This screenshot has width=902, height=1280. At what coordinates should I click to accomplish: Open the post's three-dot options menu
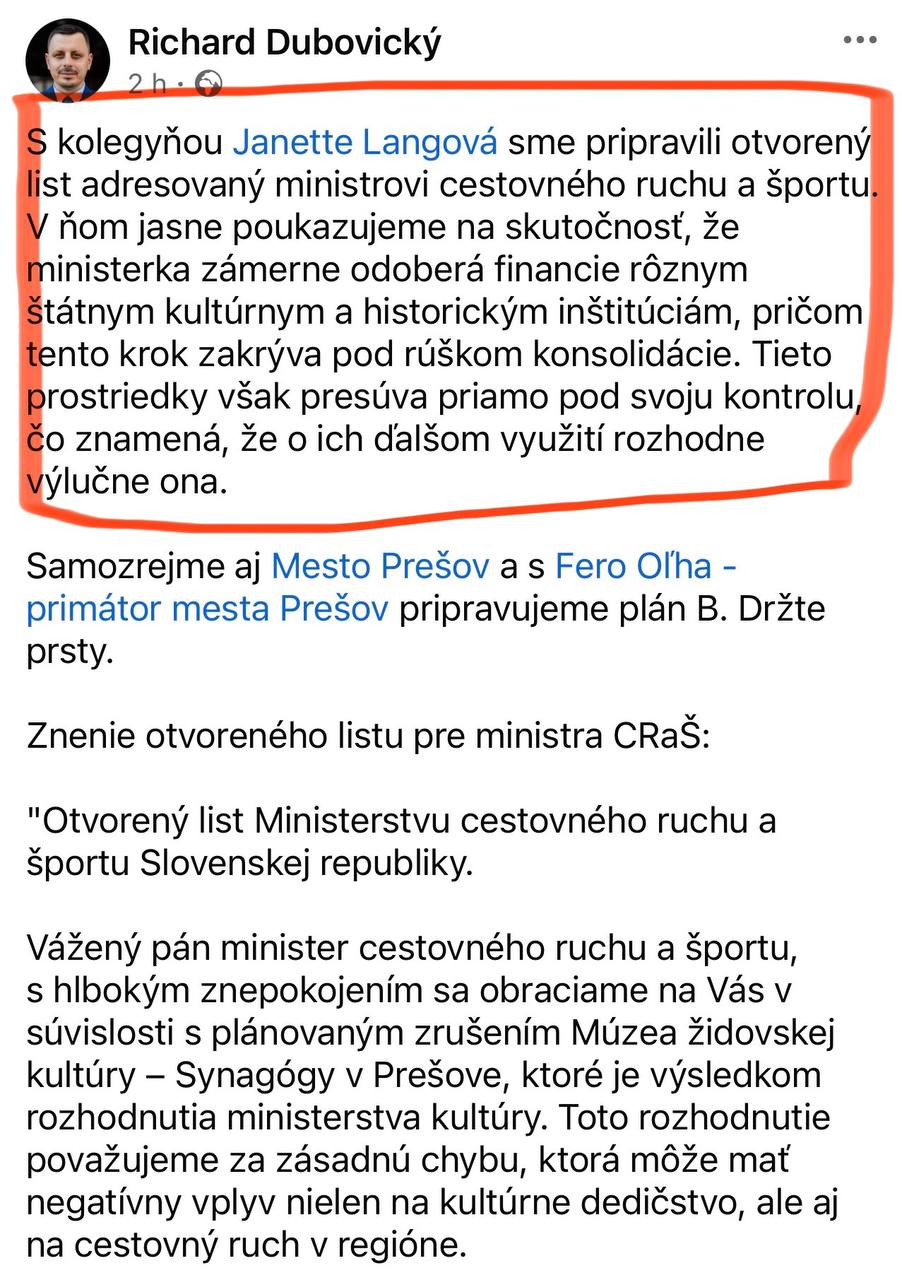[859, 41]
